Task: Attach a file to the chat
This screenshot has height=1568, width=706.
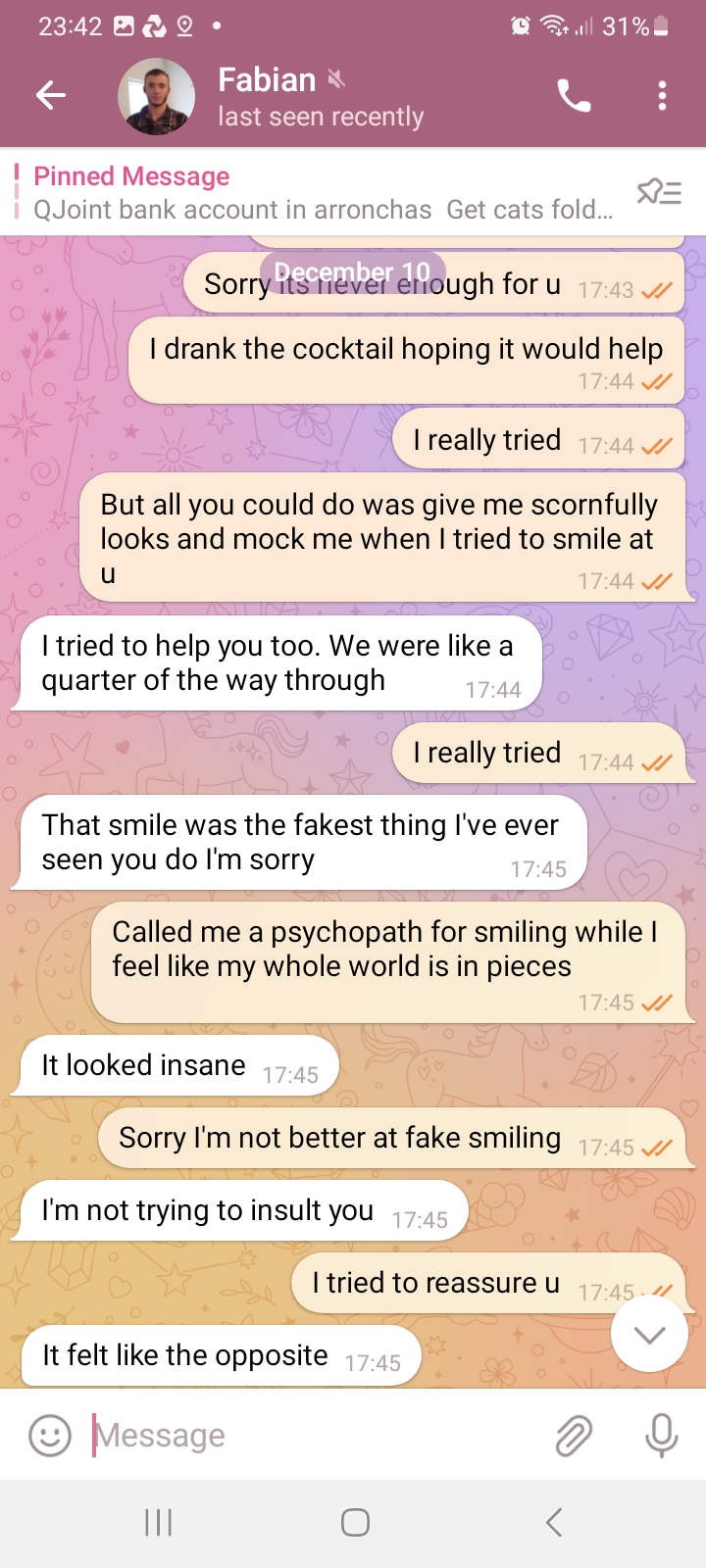Action: pyautogui.click(x=574, y=1436)
